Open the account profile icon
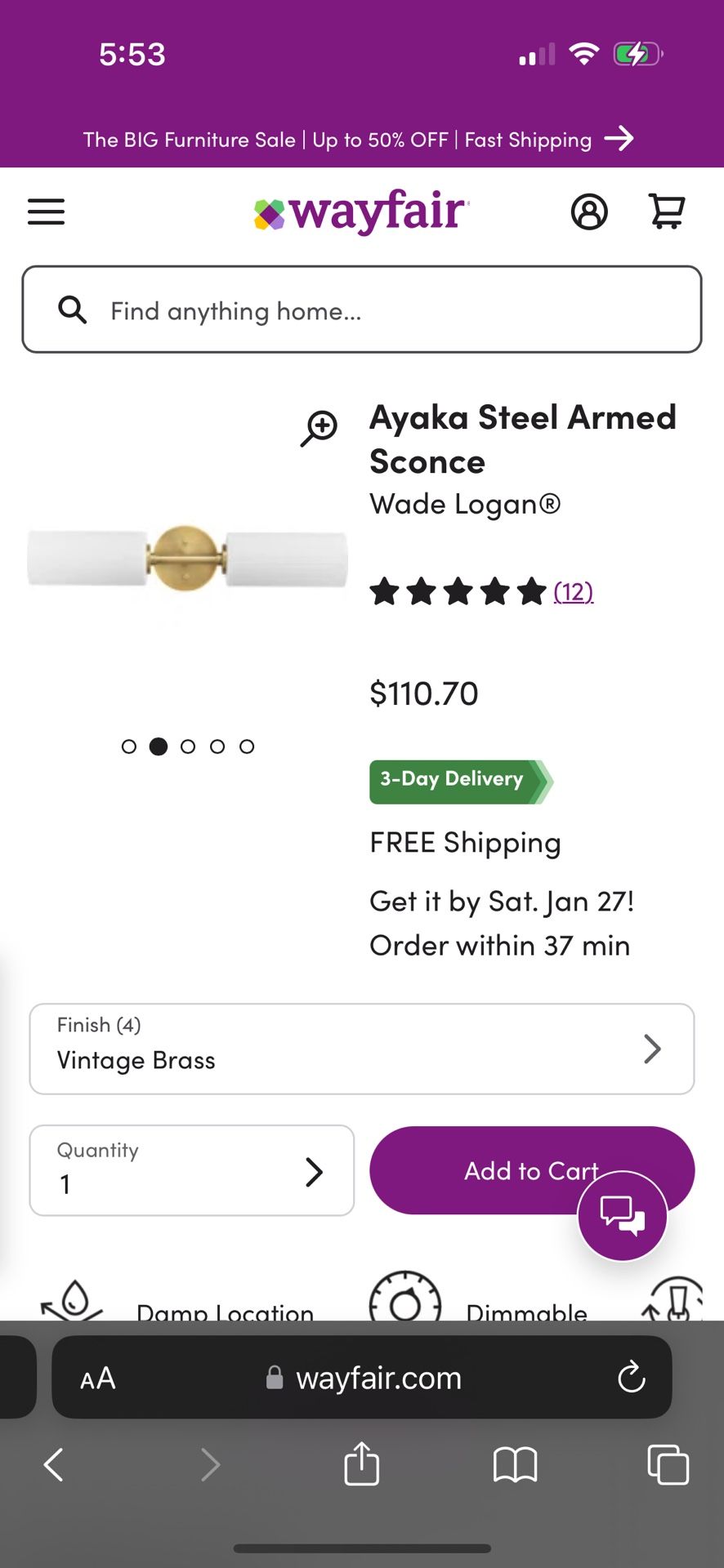This screenshot has height=1568, width=724. click(x=589, y=212)
